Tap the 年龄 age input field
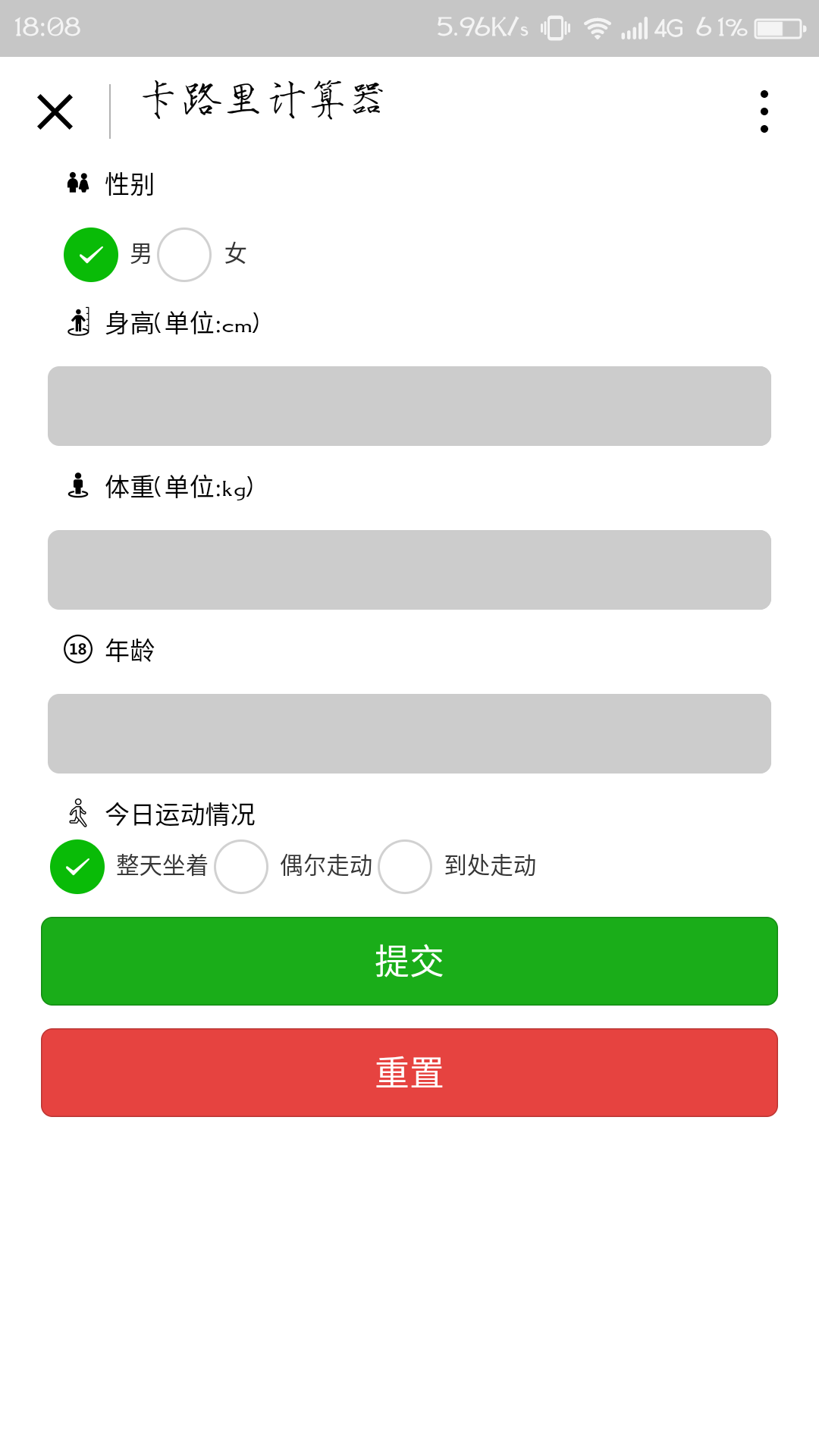 pos(409,734)
